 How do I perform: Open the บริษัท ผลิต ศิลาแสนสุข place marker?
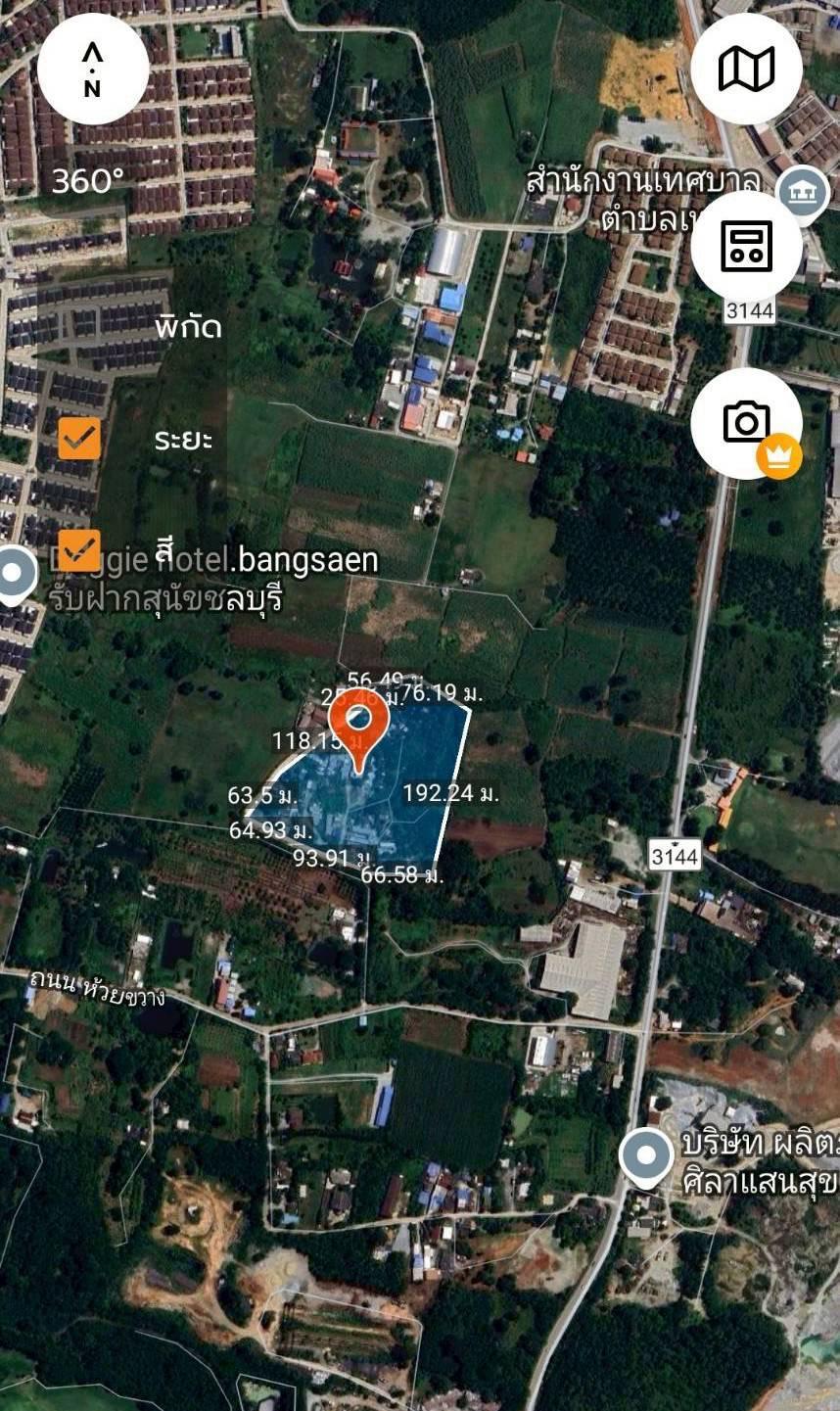[646, 1155]
